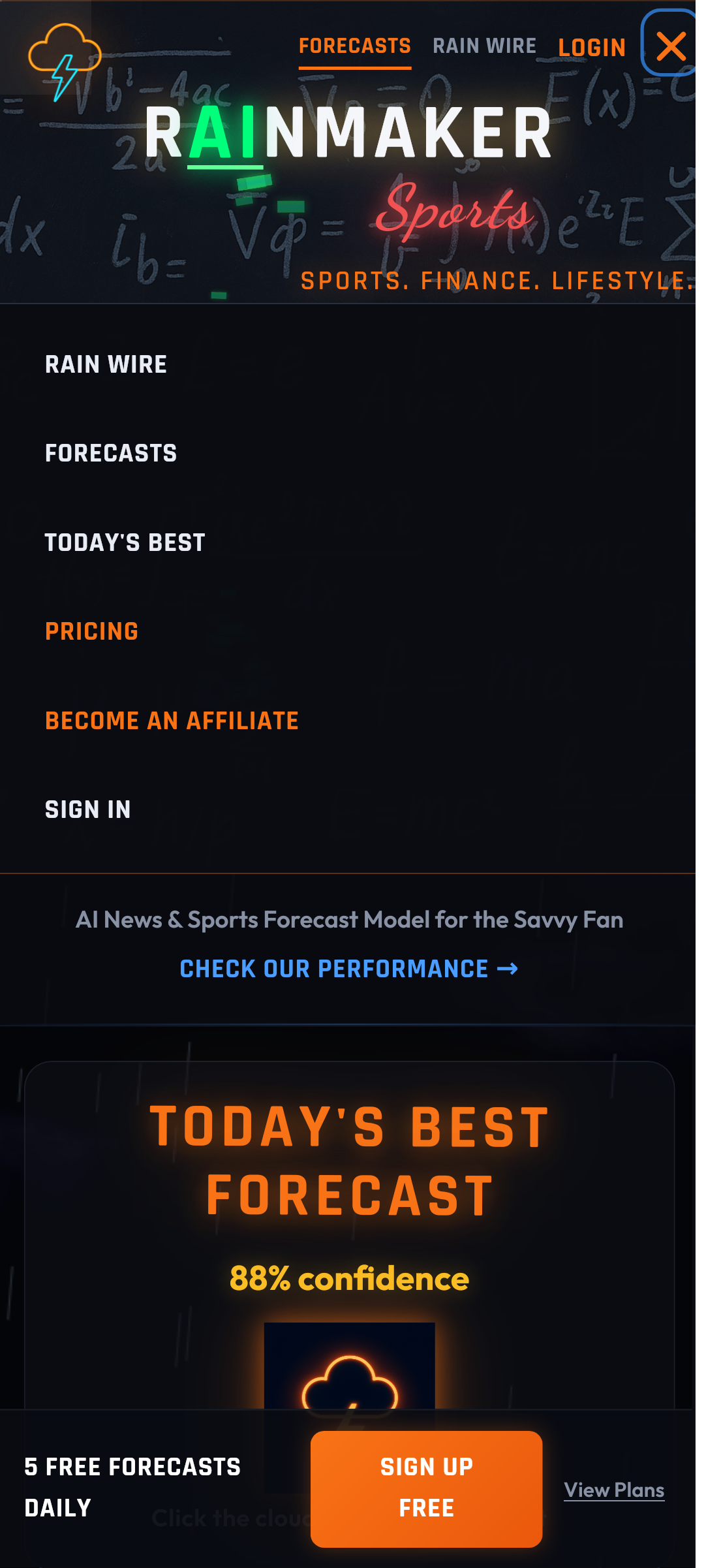
Task: Open Rain Wire from the menu list
Action: pos(106,364)
